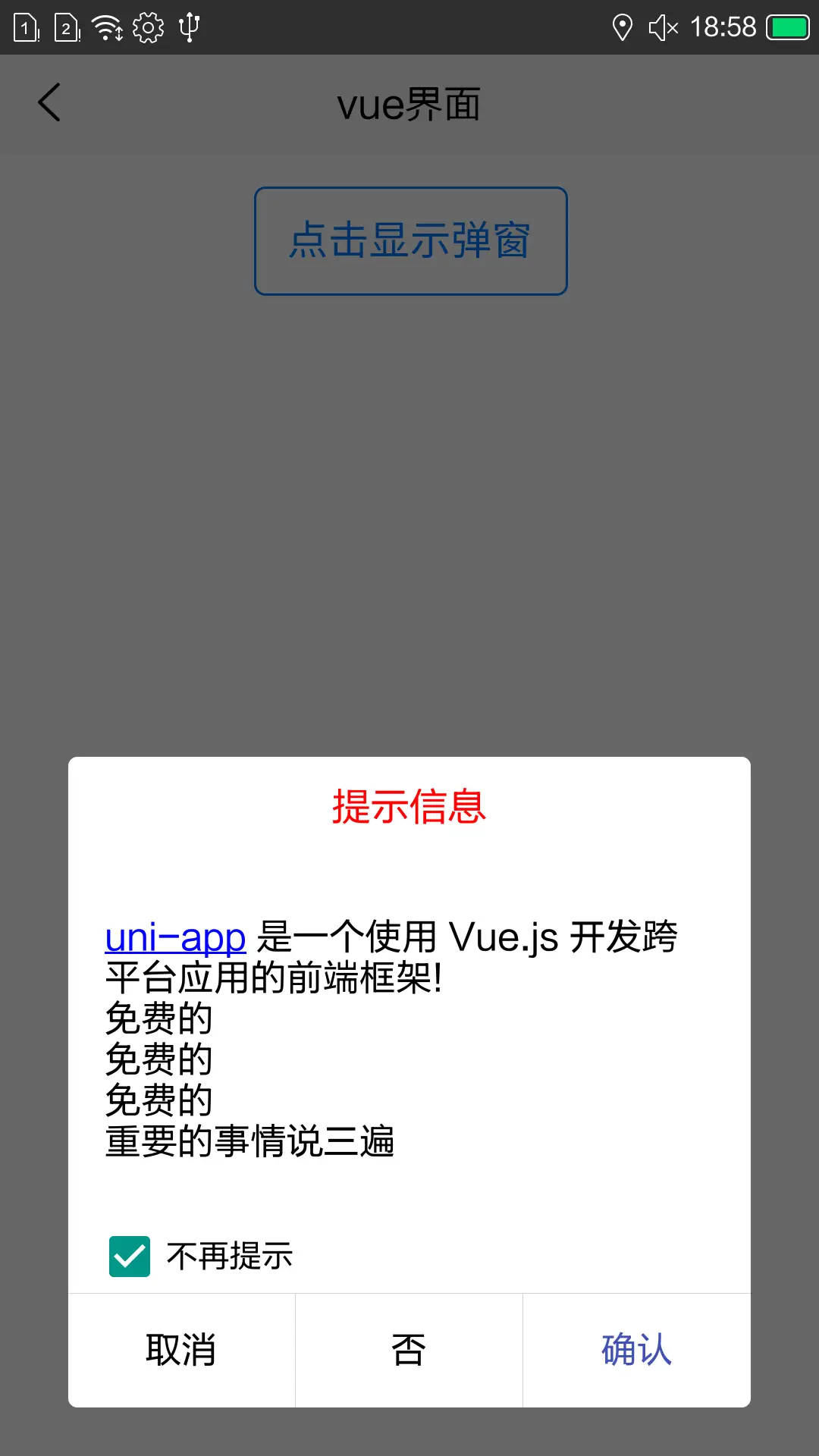Open the uni-app link in the dialog

[175, 937]
